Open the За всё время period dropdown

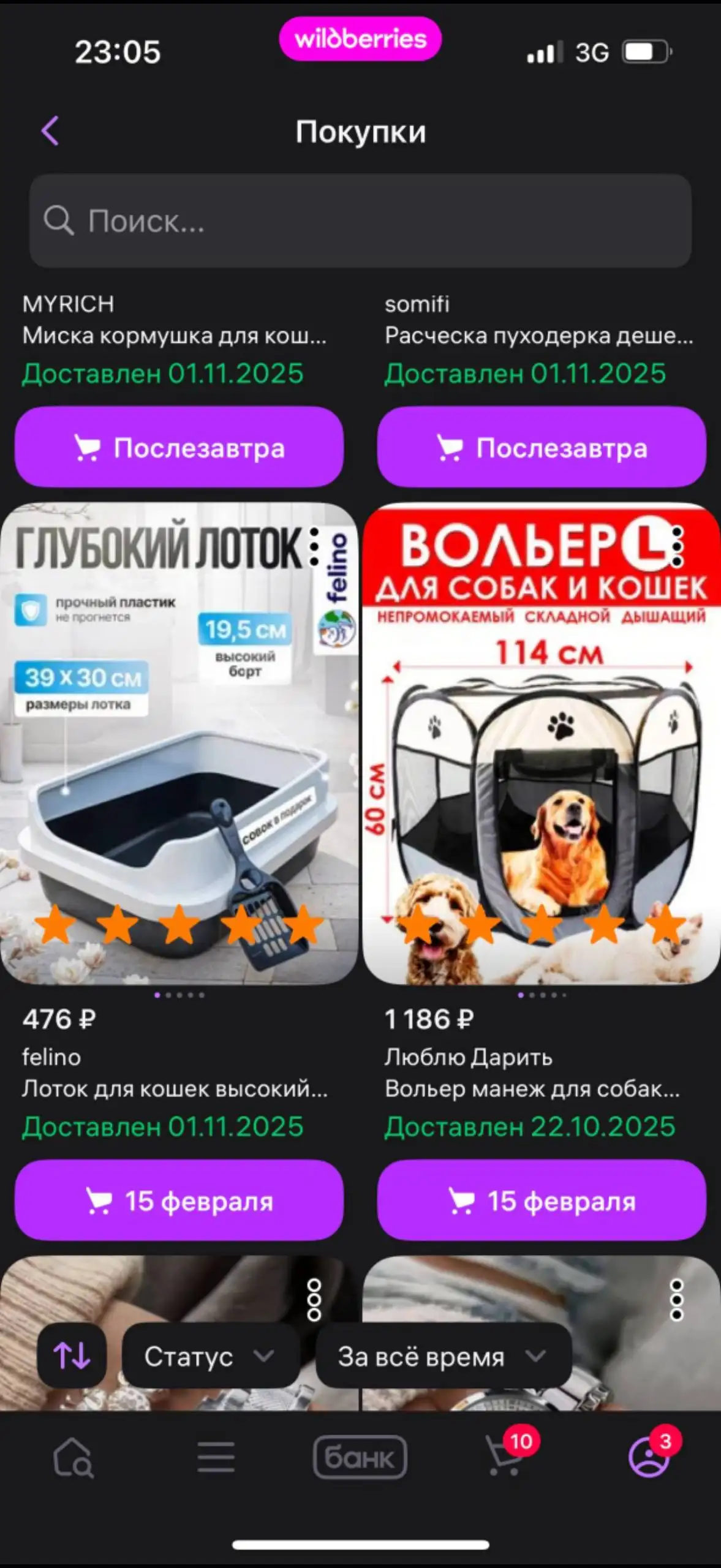[x=443, y=1355]
